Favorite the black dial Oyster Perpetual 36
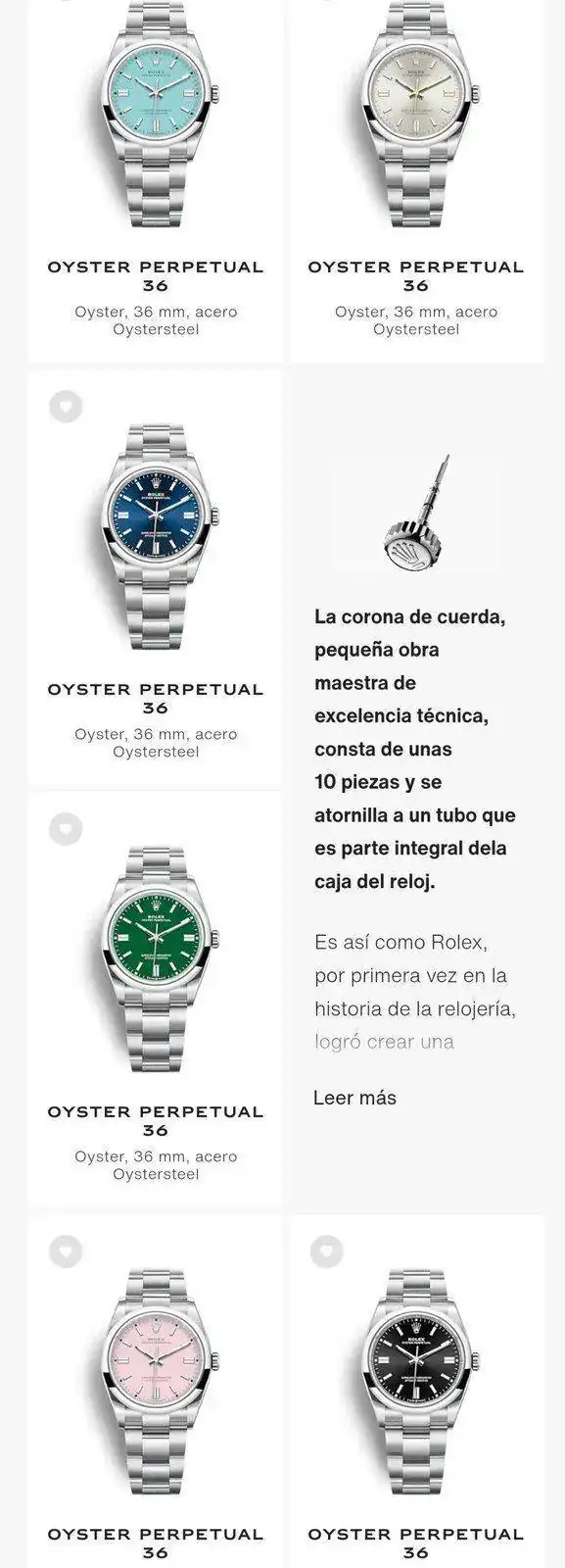Screen dimensions: 565x1568 point(326,1250)
